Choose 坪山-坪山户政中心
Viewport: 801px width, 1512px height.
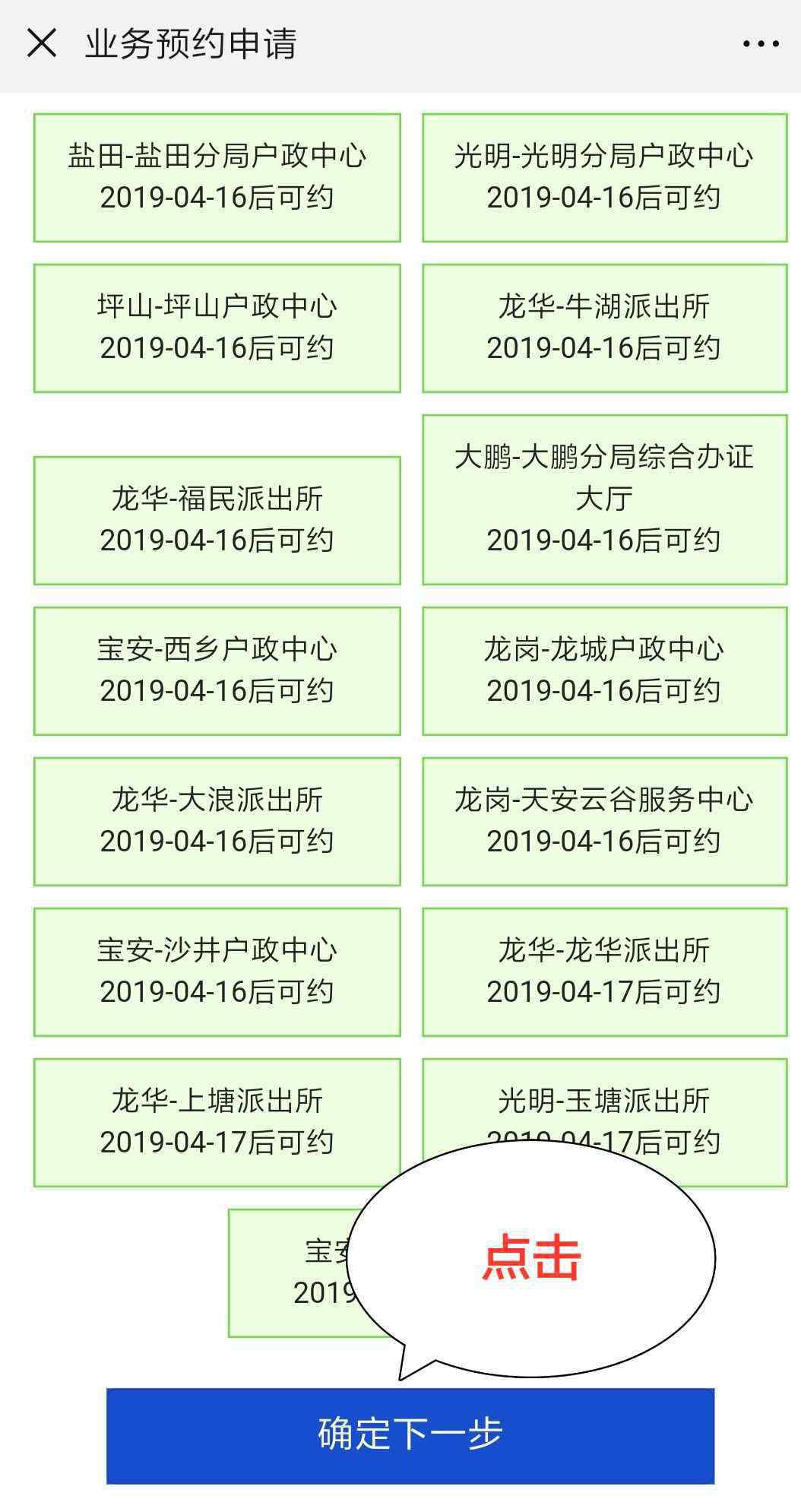click(217, 328)
